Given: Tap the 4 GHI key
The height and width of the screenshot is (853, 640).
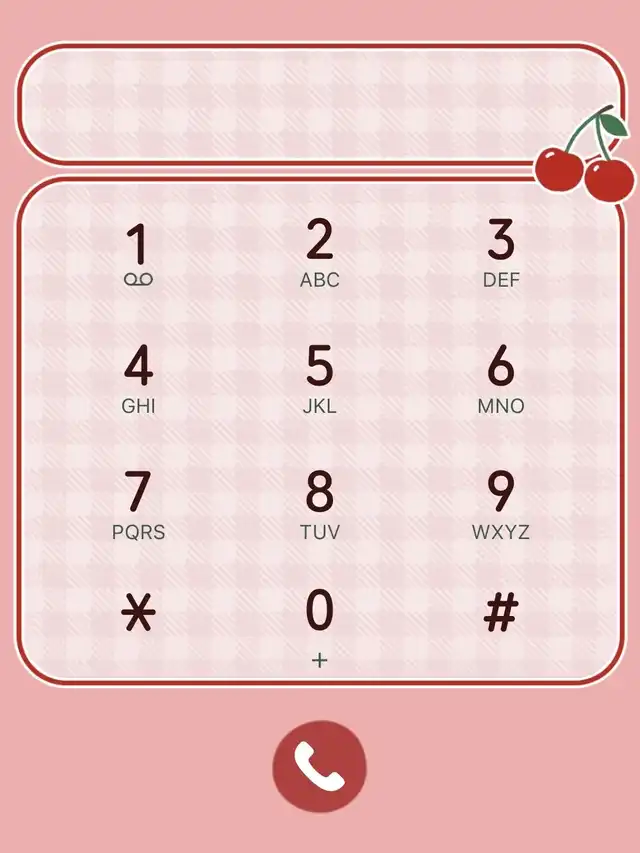Looking at the screenshot, I should click(x=138, y=378).
